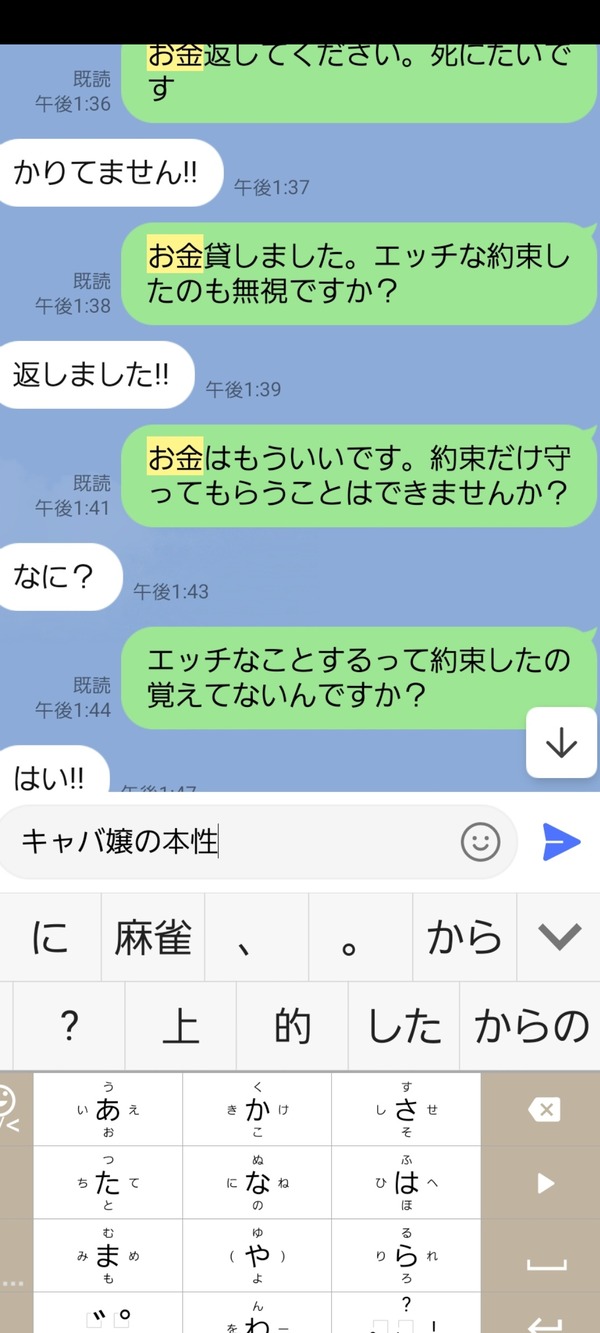Tap the な key on the keyboard
Screen dimensions: 600x1333
(257, 1183)
